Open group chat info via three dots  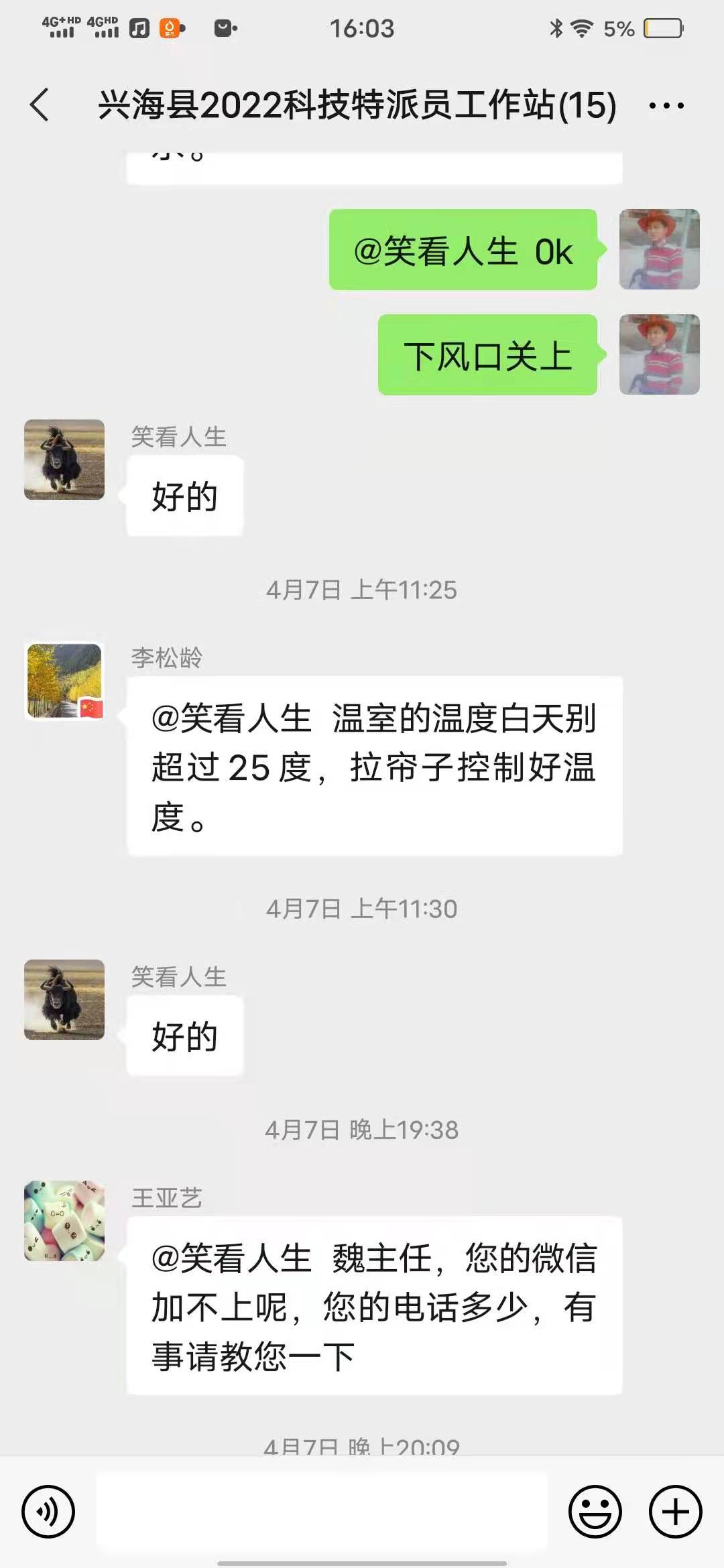[666, 105]
